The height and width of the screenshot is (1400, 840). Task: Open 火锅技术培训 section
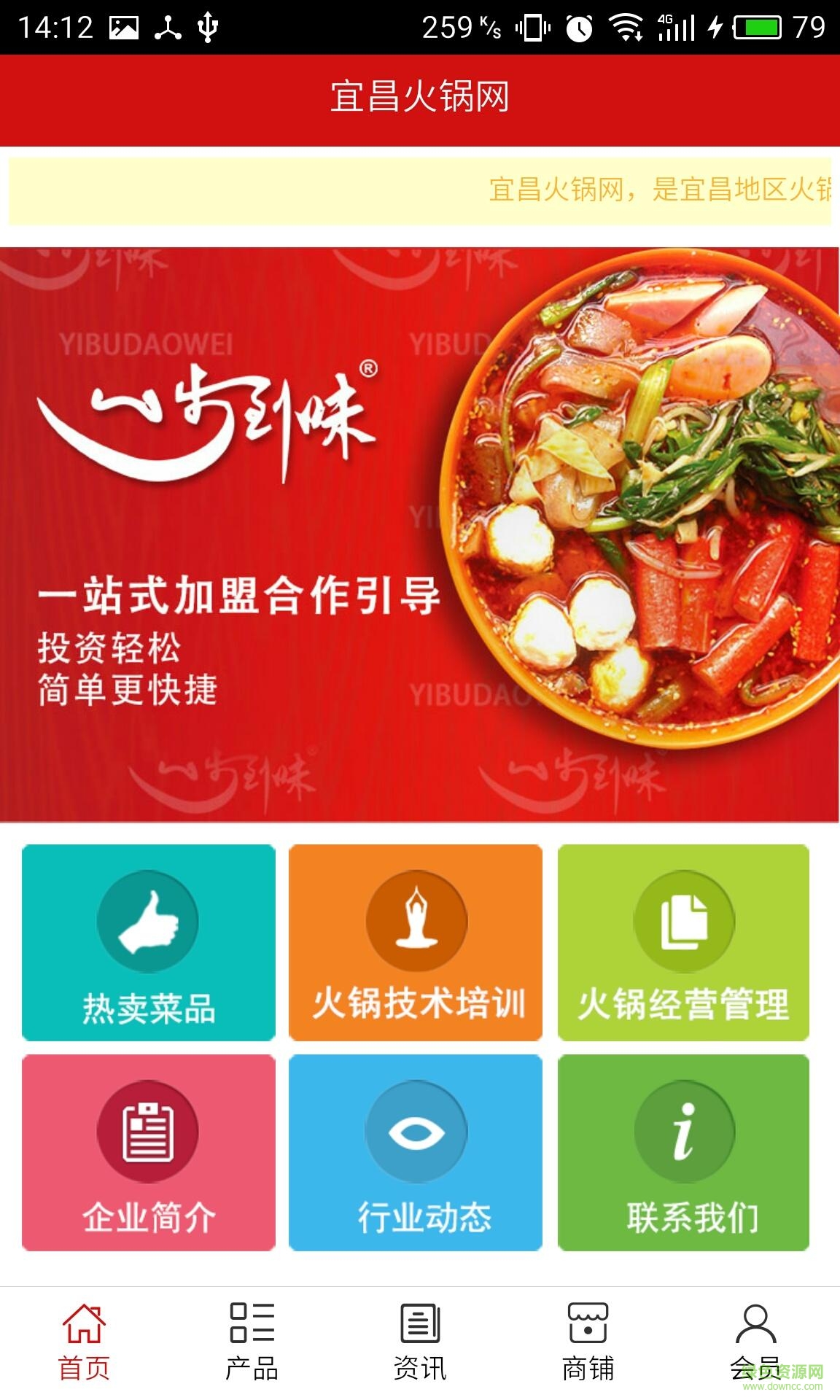point(416,942)
